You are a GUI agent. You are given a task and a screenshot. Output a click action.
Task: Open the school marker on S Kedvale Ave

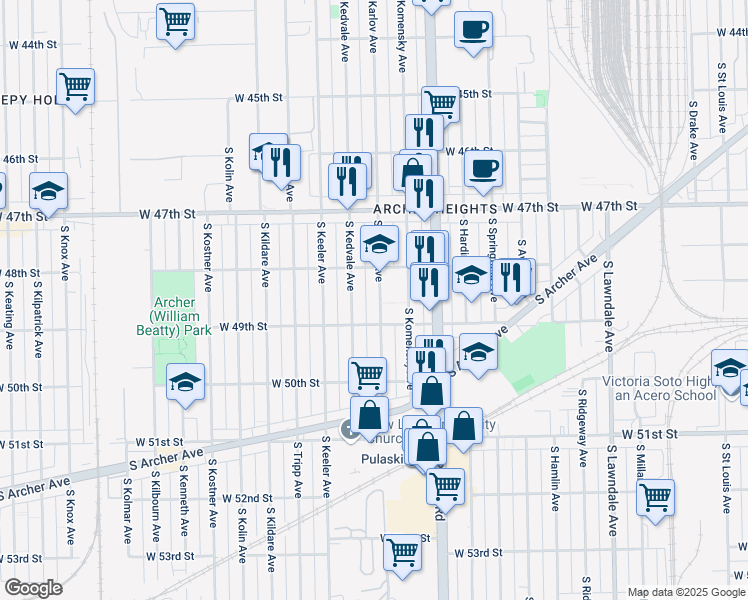[x=379, y=243]
